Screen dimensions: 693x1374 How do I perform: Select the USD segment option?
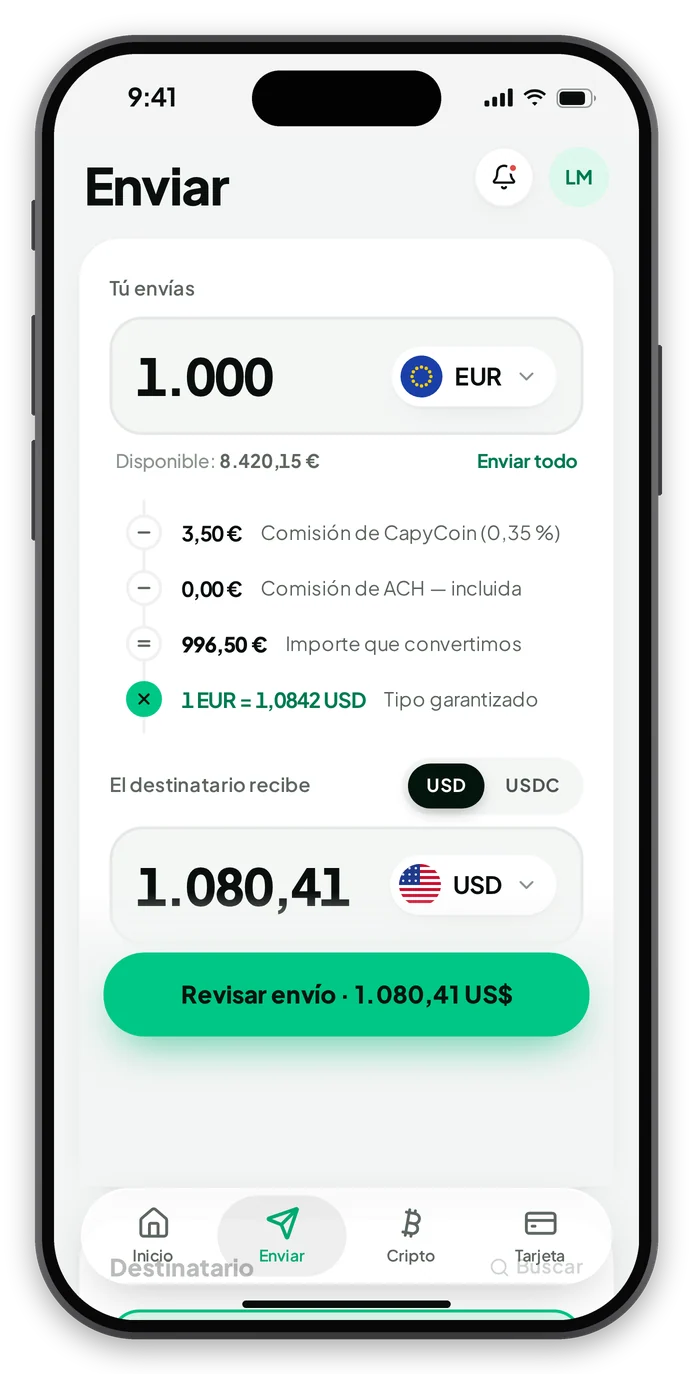coord(446,785)
